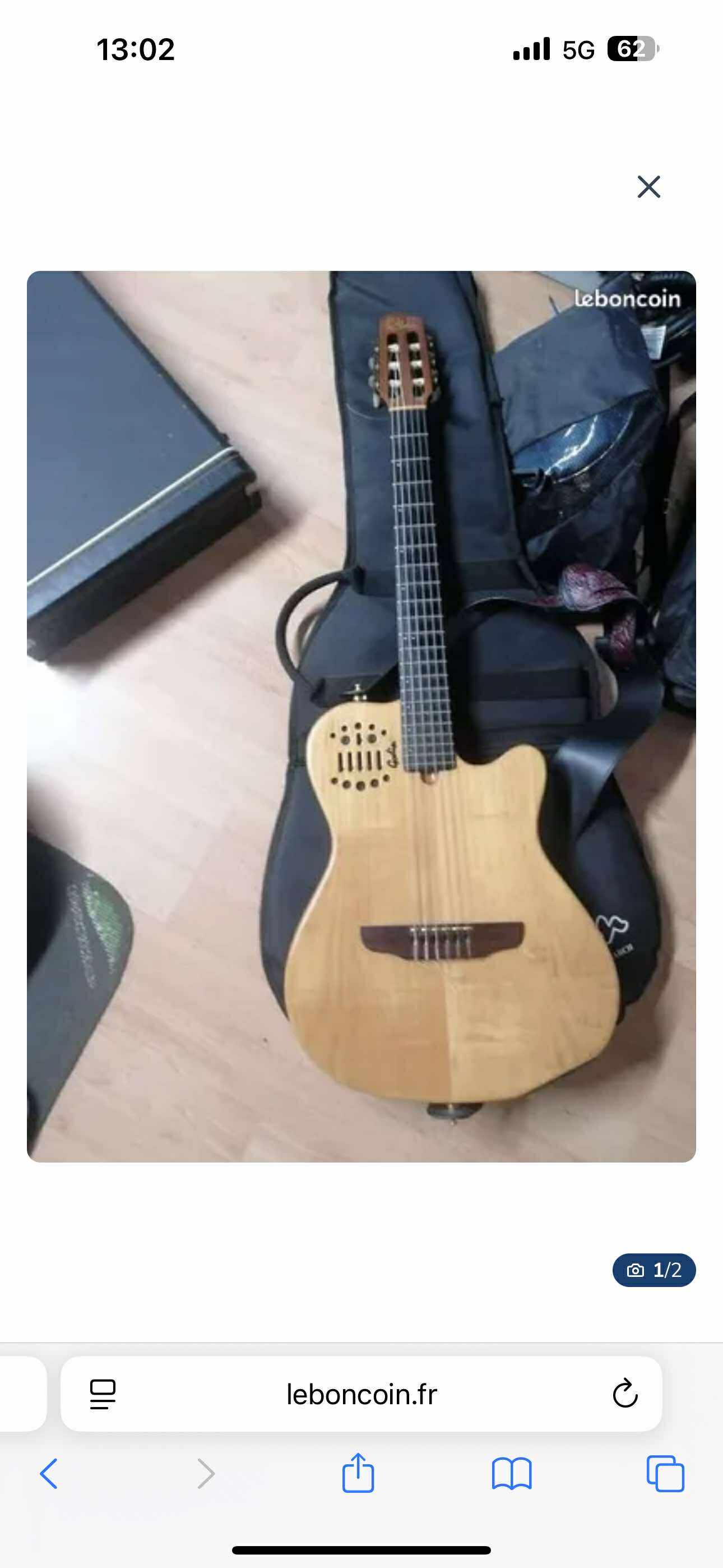The image size is (723, 1568).
Task: Close the photo viewer
Action: 649,187
